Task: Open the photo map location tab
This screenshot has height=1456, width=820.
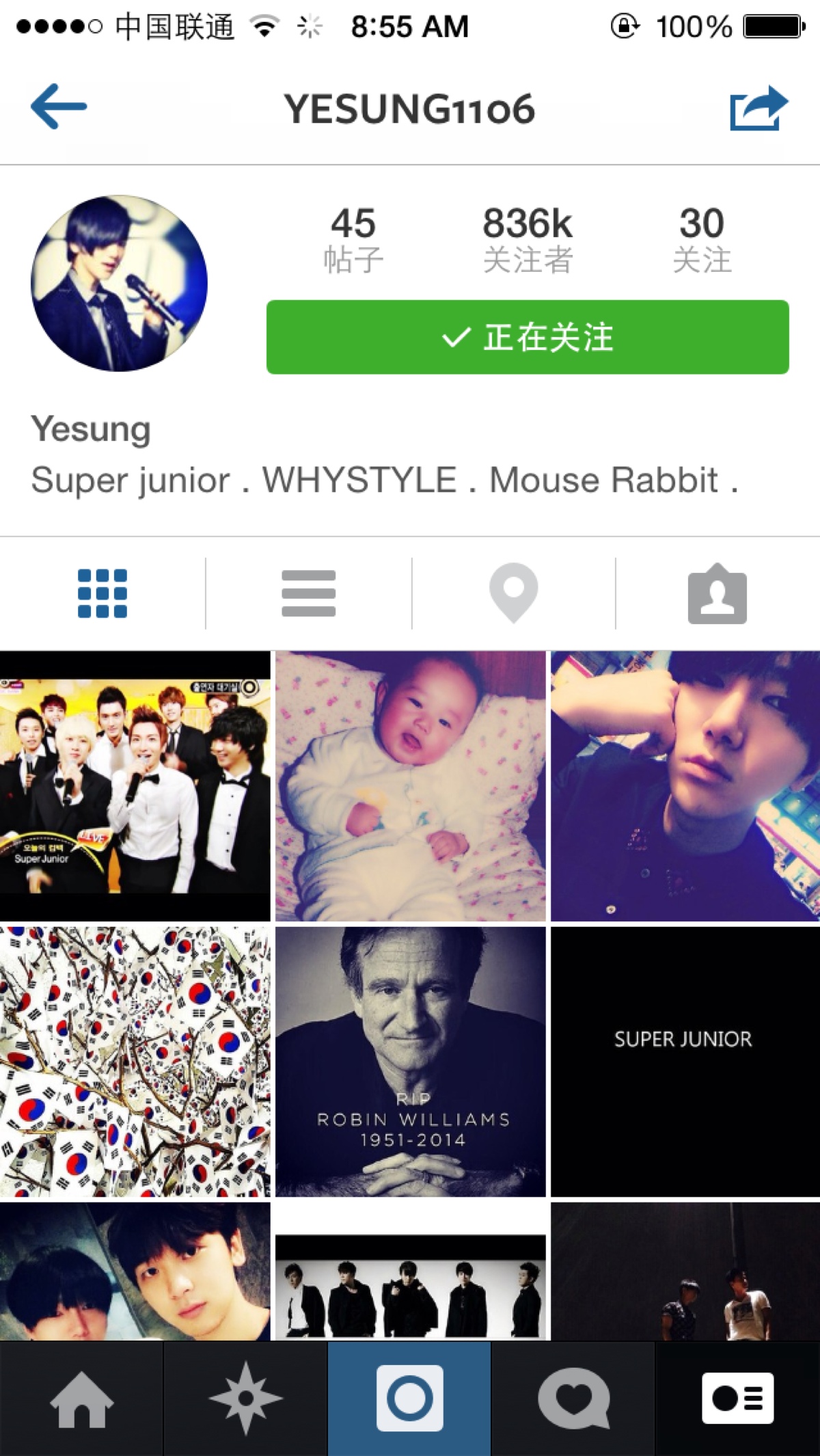Action: 513,593
